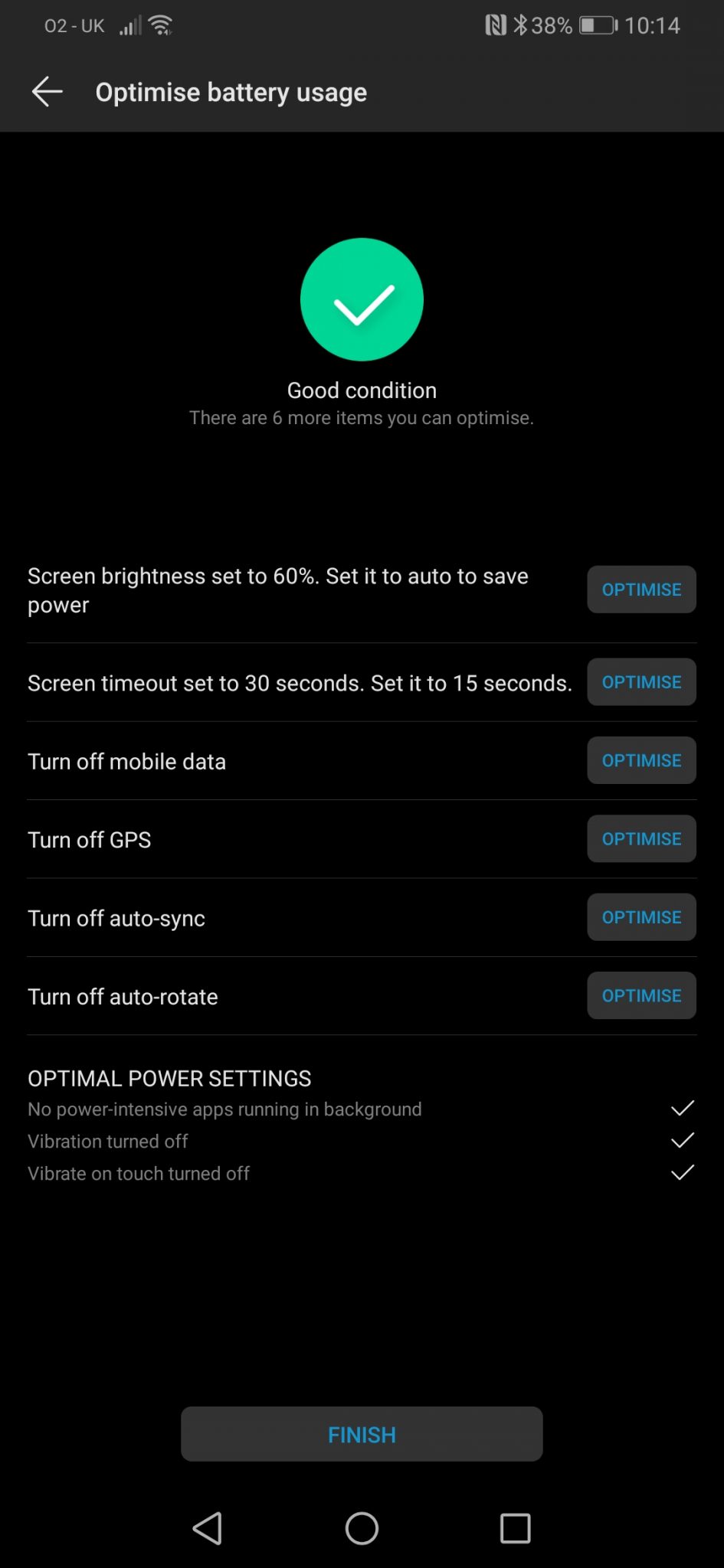This screenshot has height=1568, width=724.
Task: Go back using the app bar arrow
Action: coord(47,92)
